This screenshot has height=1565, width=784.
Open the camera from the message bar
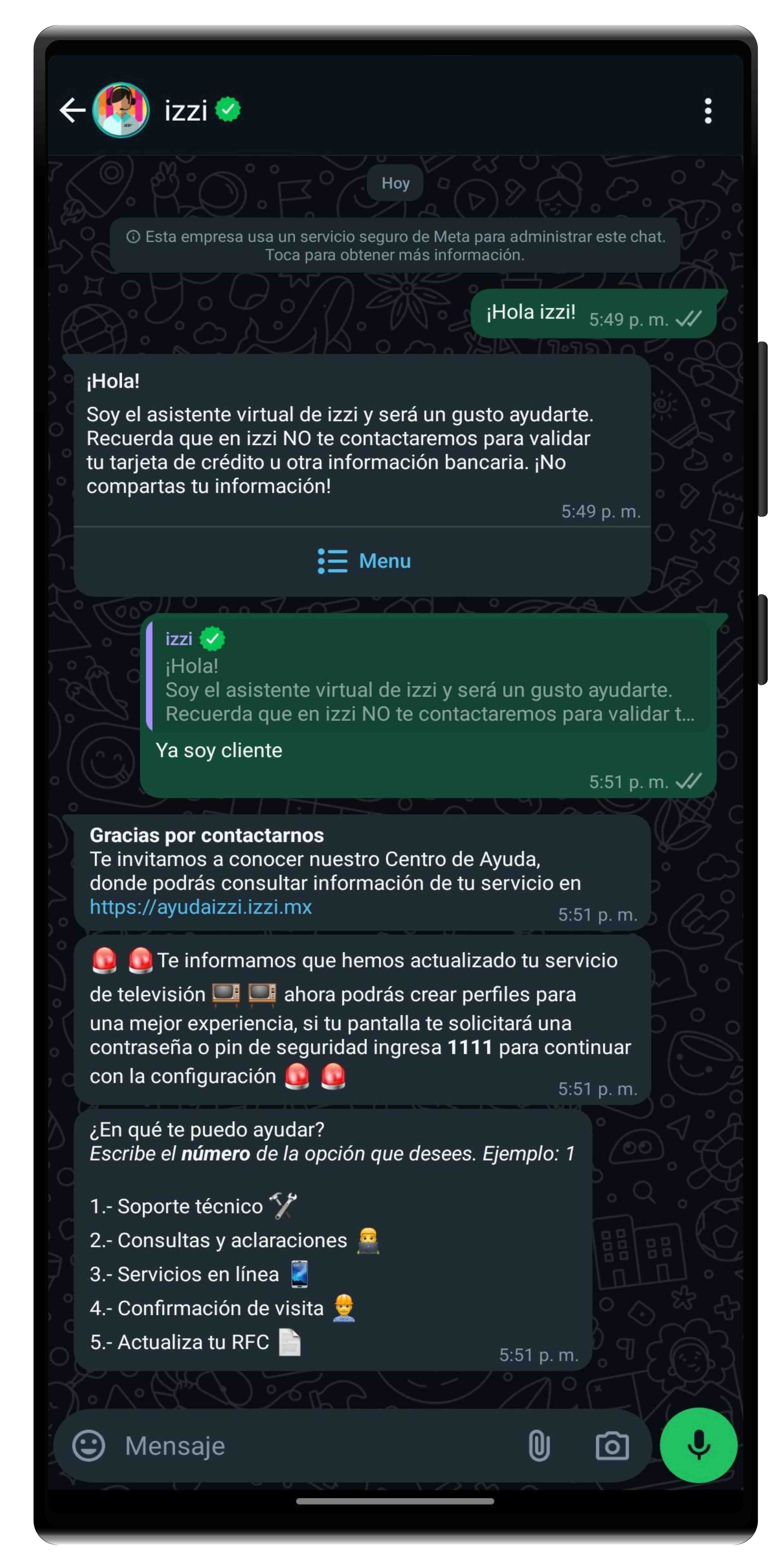point(612,1445)
